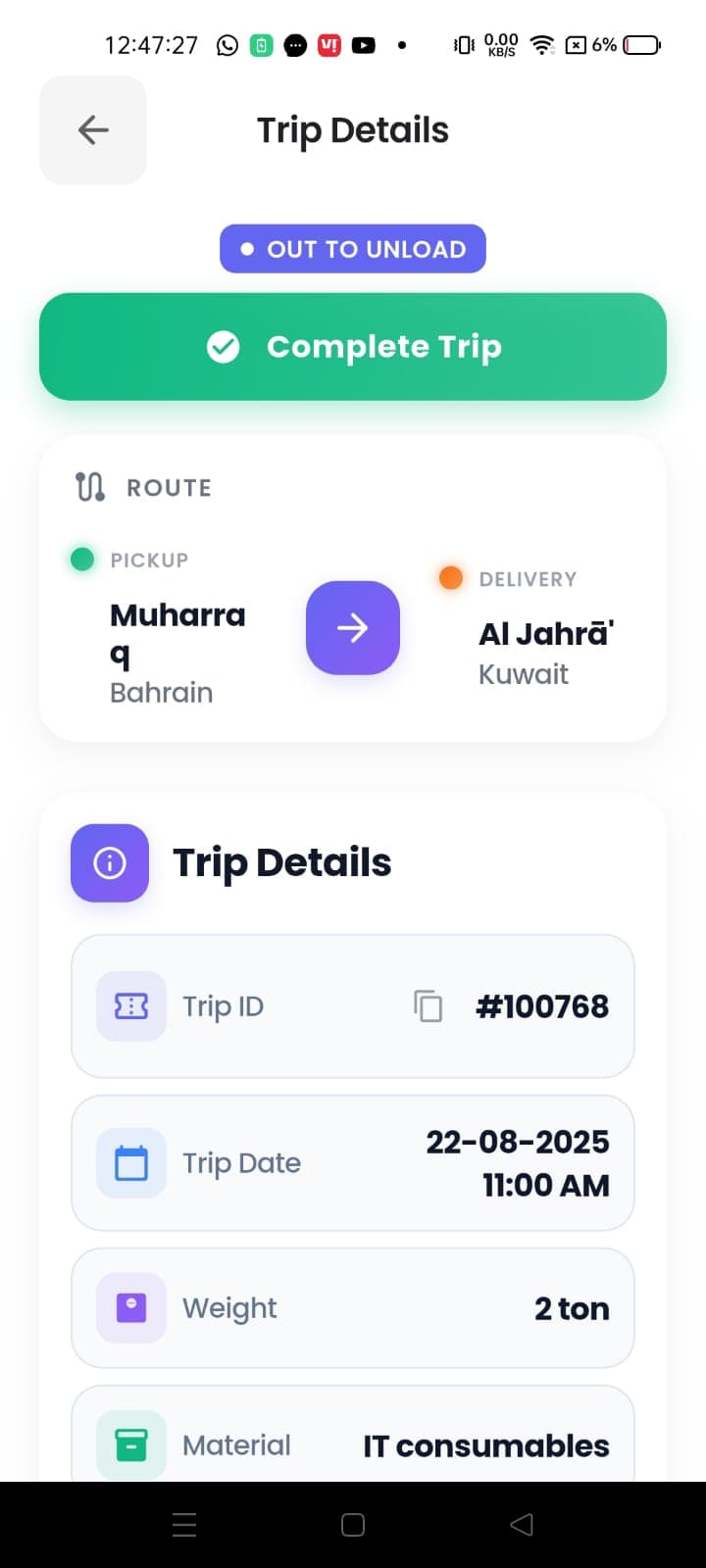Tap the weight scale icon in Weight row
Viewport: 706px width, 1568px height.
[x=130, y=1307]
